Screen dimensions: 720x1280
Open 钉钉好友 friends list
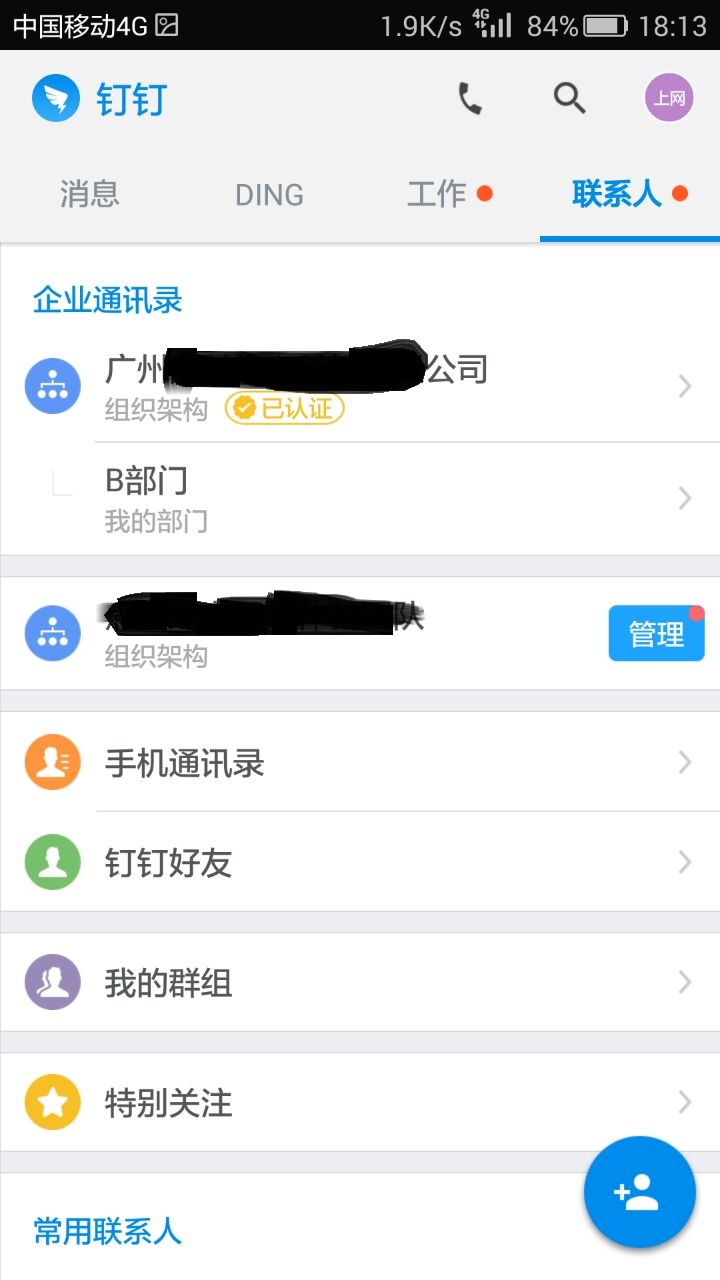pyautogui.click(x=360, y=862)
